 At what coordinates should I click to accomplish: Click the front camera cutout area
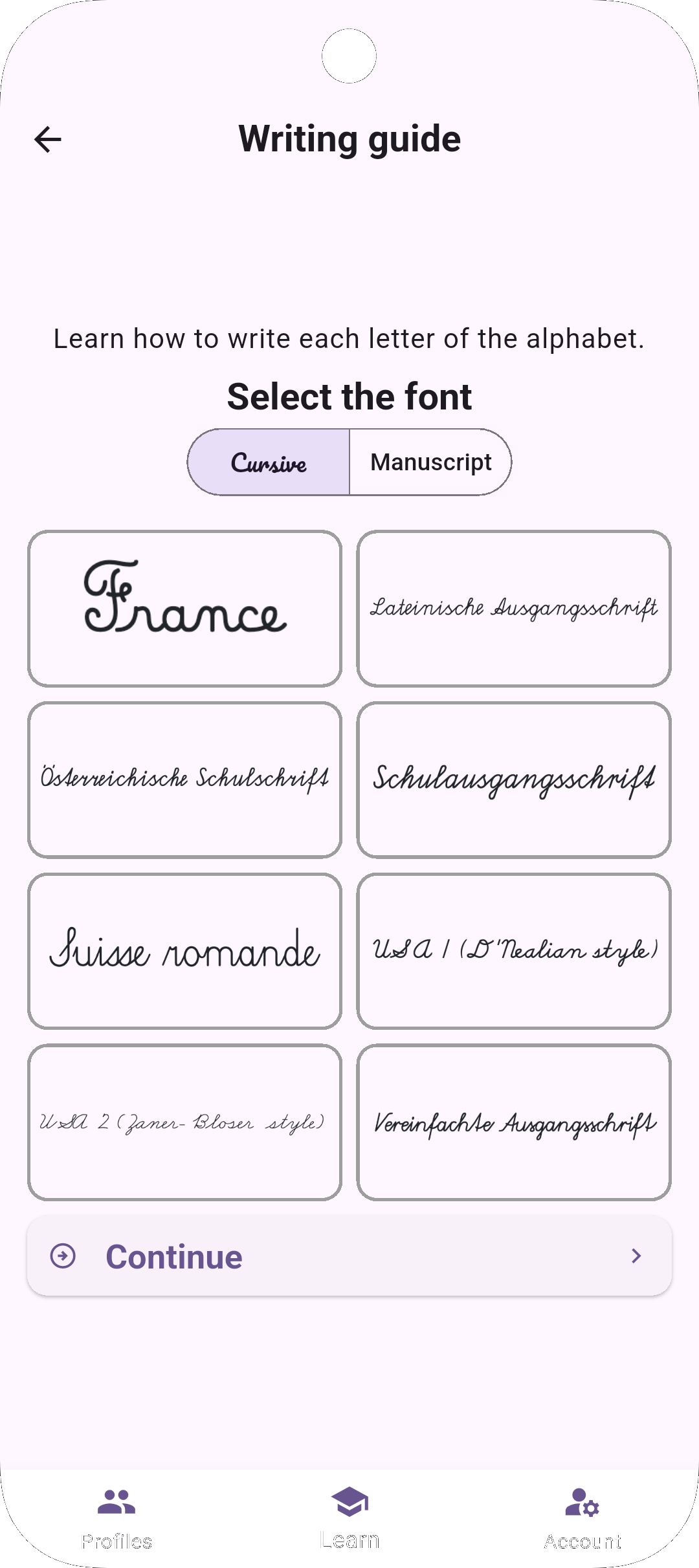pyautogui.click(x=349, y=56)
